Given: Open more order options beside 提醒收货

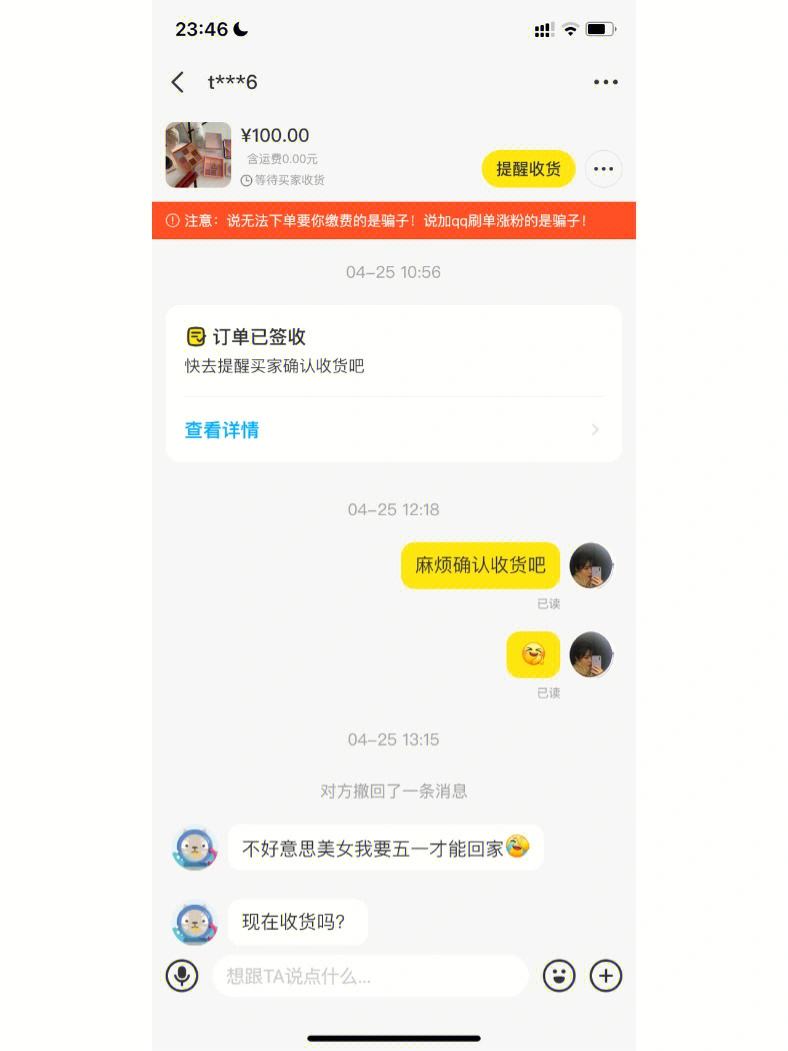Looking at the screenshot, I should tap(603, 169).
